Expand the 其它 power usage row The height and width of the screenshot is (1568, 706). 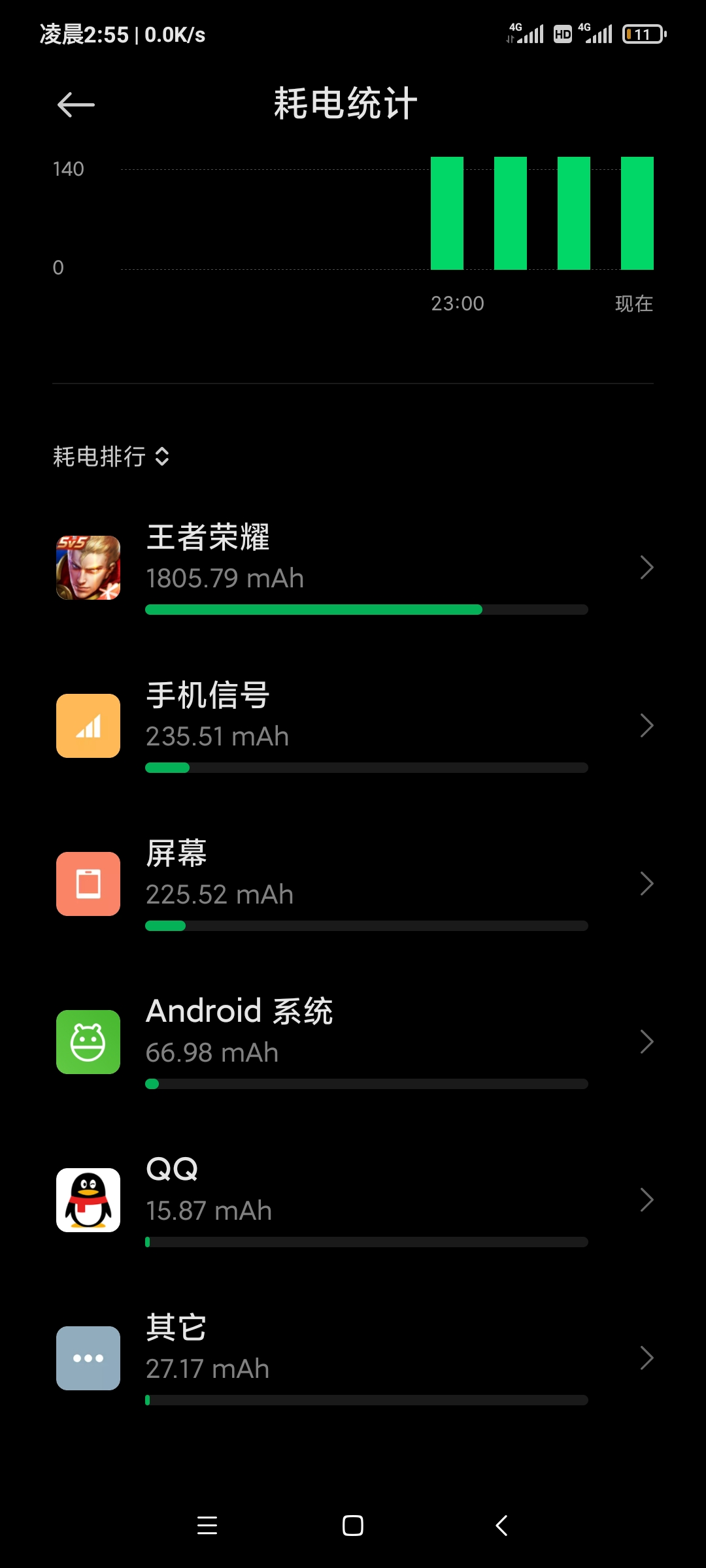point(353,1358)
